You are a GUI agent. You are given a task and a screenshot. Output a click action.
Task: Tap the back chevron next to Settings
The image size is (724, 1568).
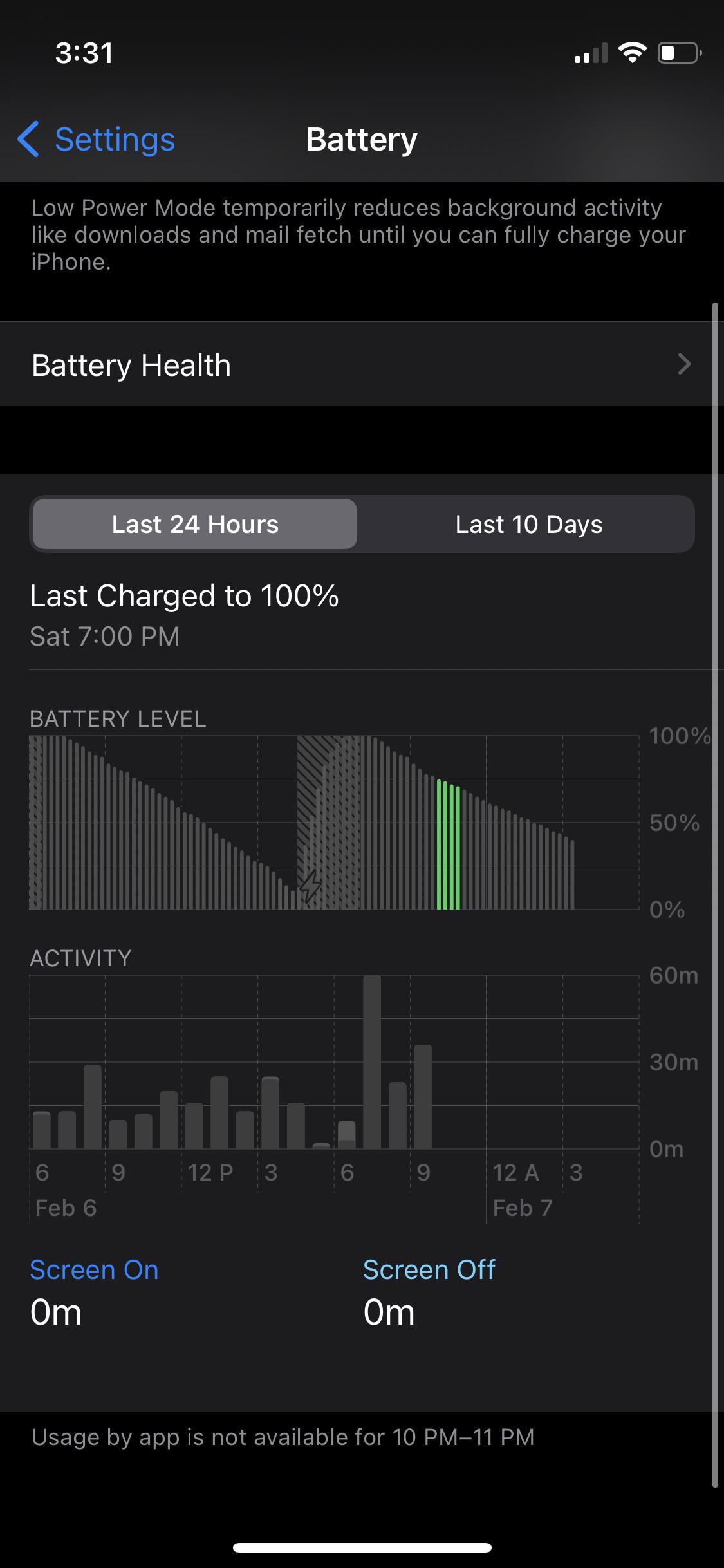(28, 138)
